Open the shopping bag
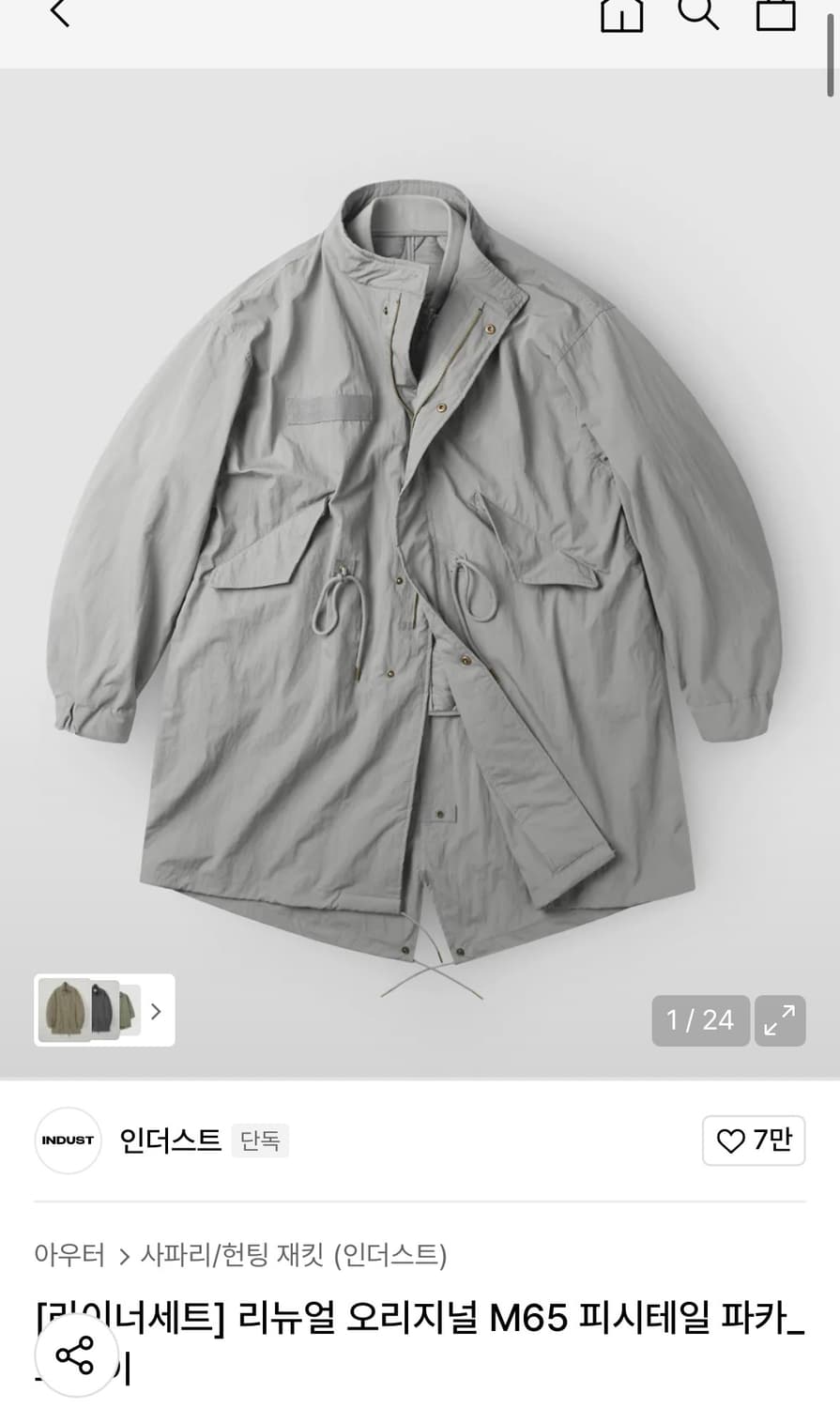 (776, 15)
